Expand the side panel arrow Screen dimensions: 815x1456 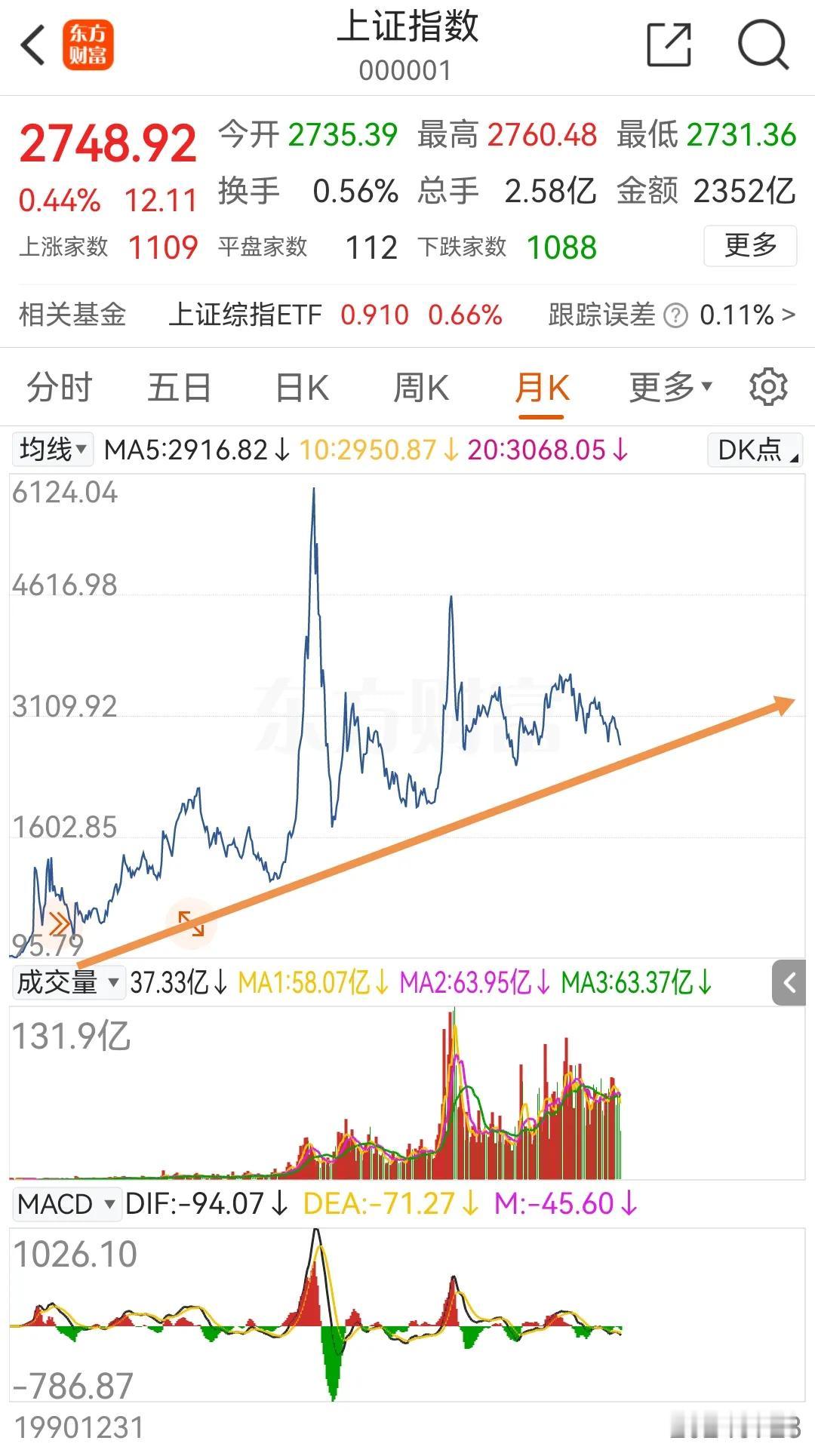point(789,983)
